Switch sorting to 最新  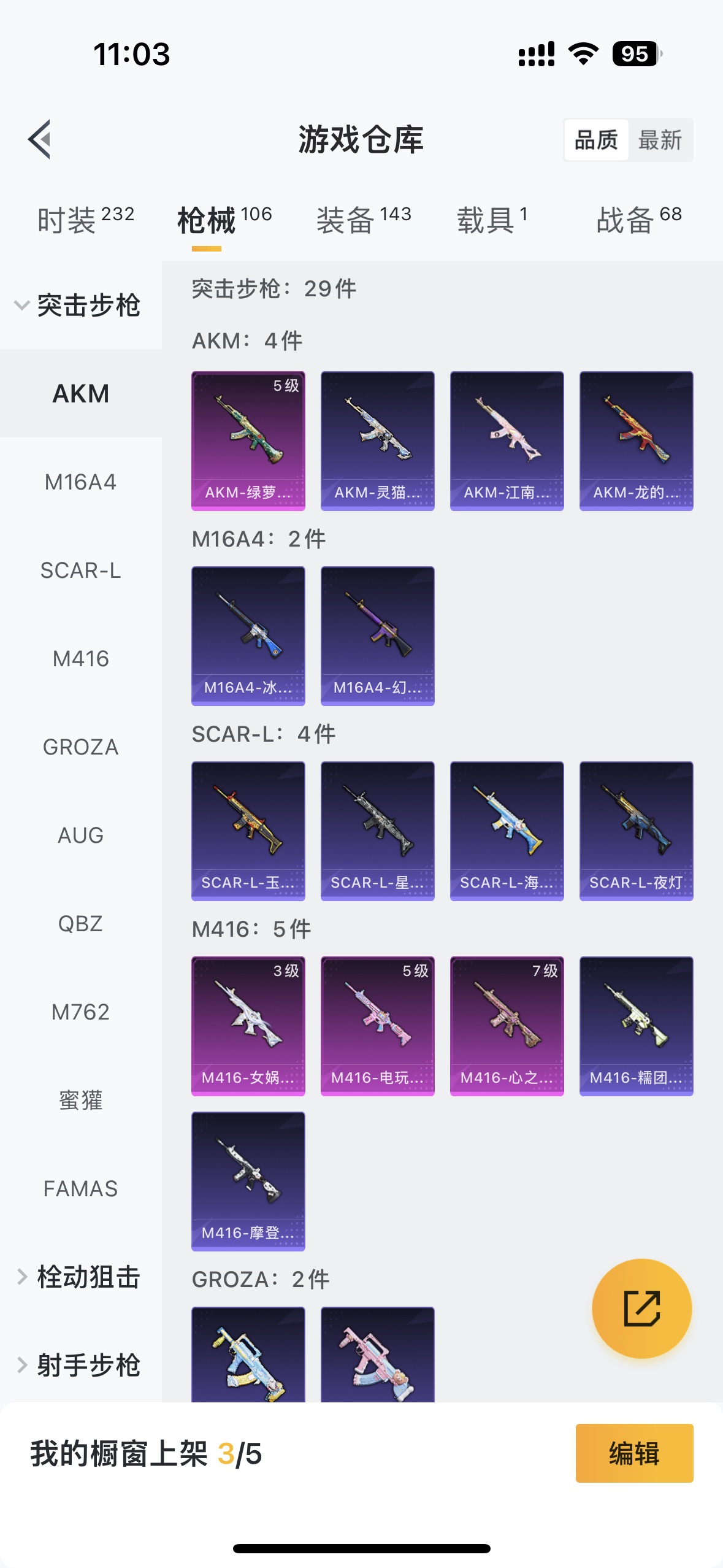click(x=660, y=140)
